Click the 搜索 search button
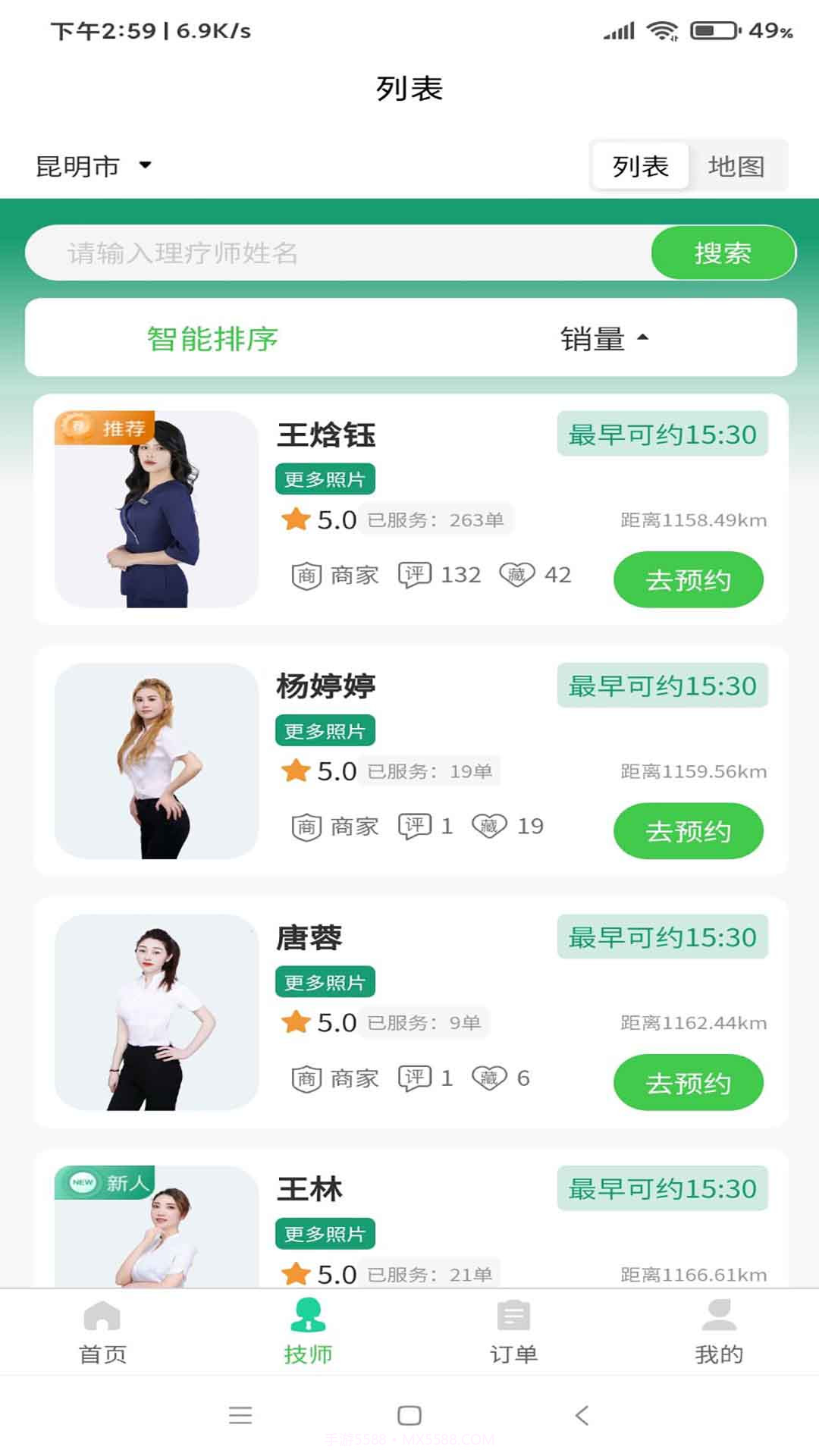 (x=723, y=253)
